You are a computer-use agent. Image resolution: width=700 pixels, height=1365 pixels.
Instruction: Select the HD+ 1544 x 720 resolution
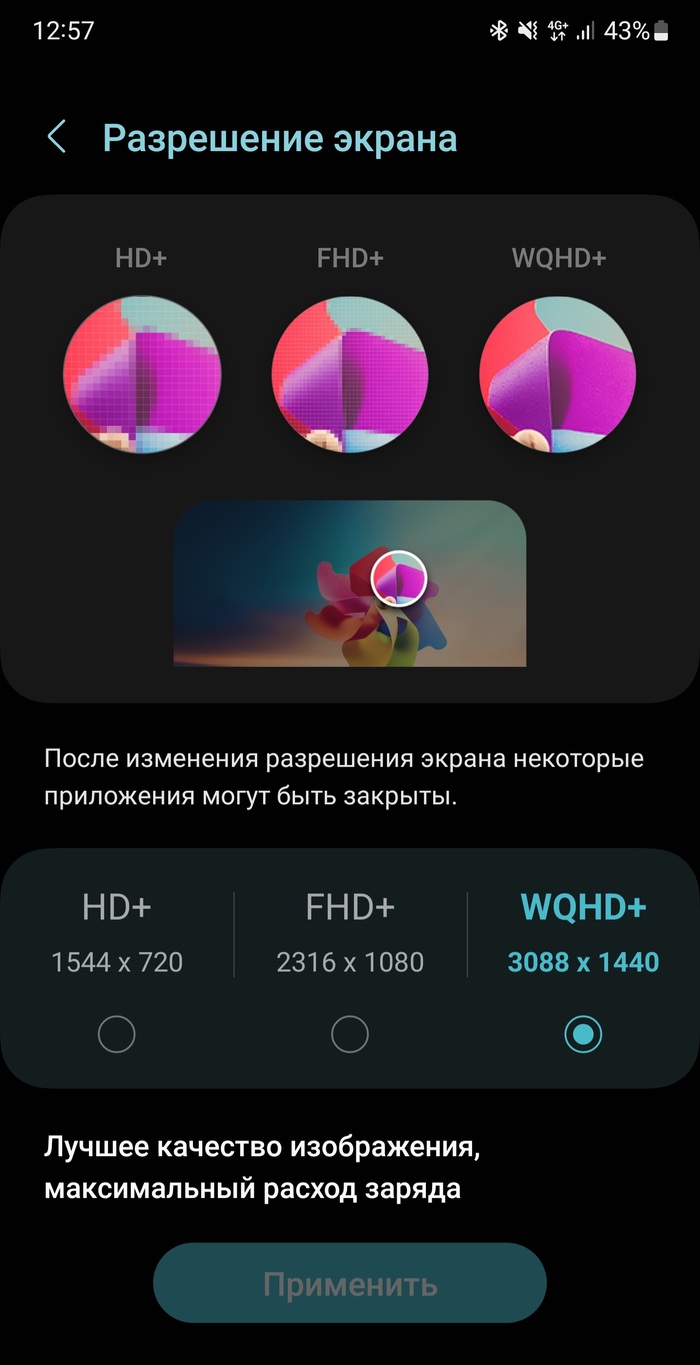(117, 1034)
